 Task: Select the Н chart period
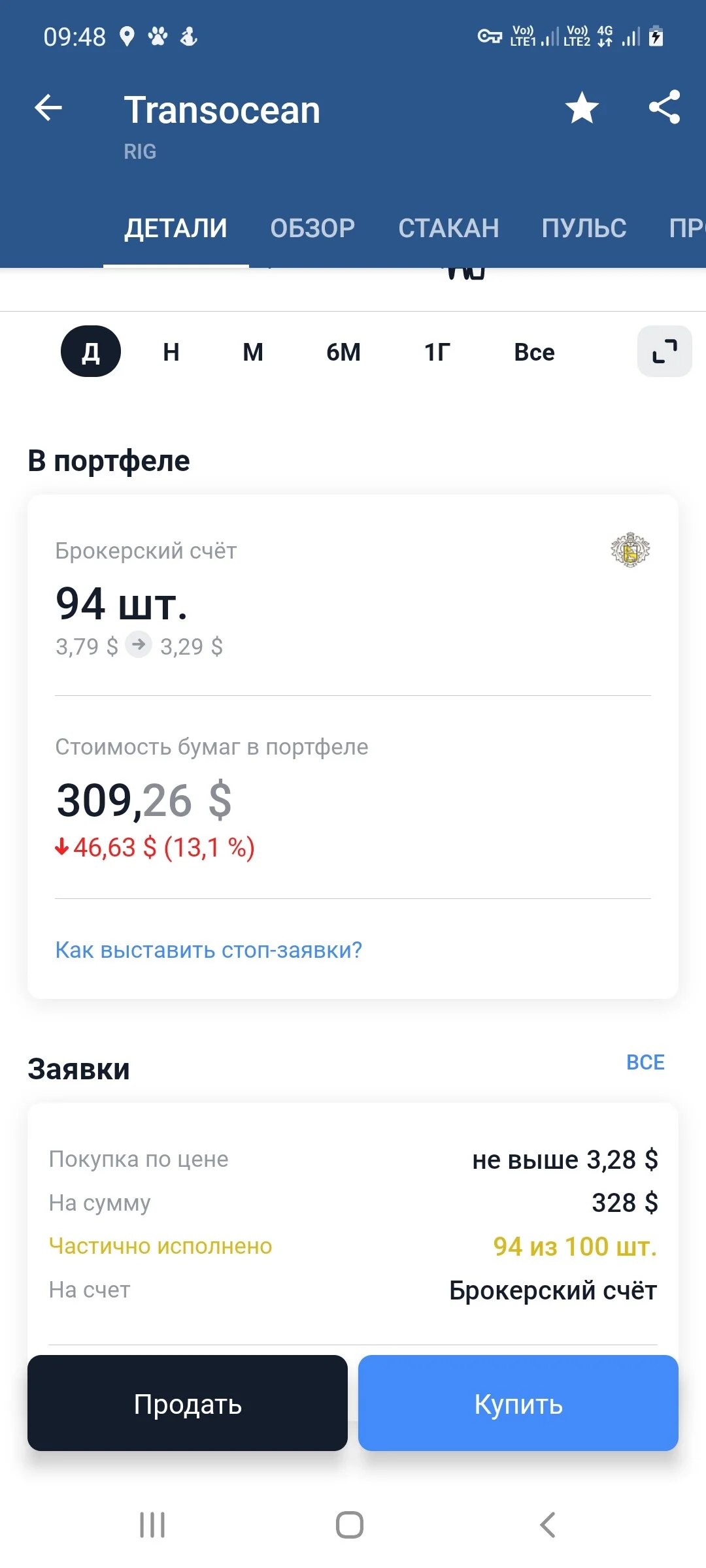tap(171, 352)
